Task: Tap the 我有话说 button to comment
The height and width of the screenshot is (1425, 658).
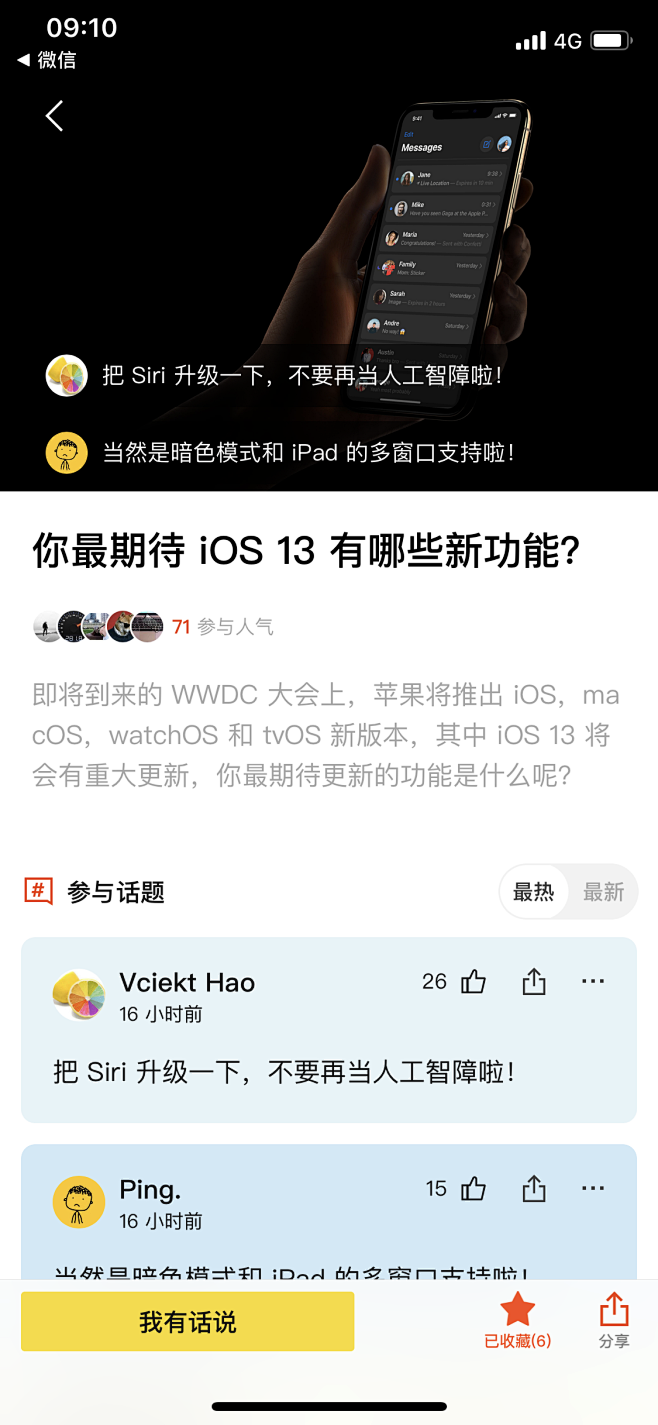Action: [188, 1322]
